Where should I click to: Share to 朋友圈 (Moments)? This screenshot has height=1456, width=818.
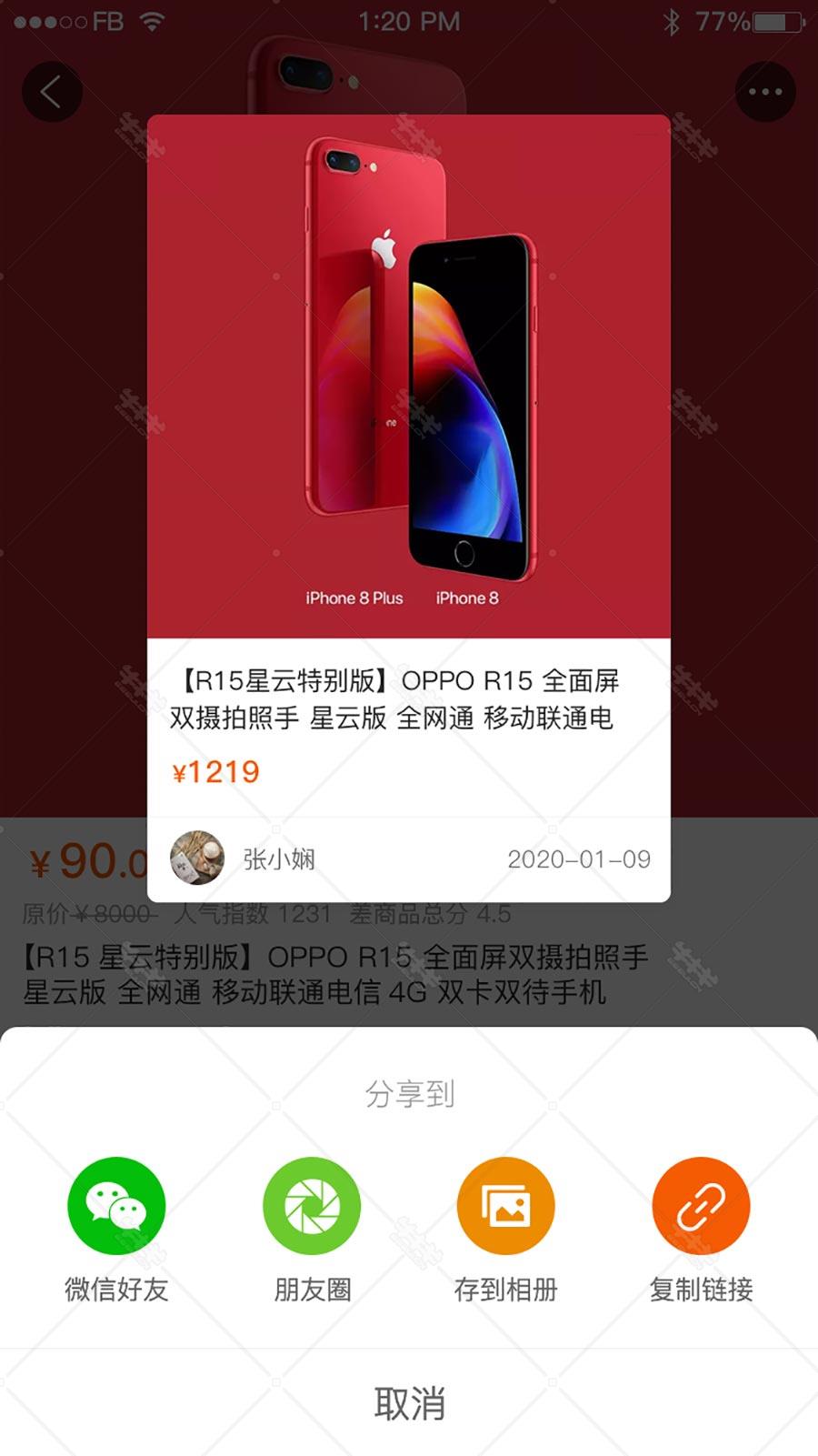pos(312,1206)
